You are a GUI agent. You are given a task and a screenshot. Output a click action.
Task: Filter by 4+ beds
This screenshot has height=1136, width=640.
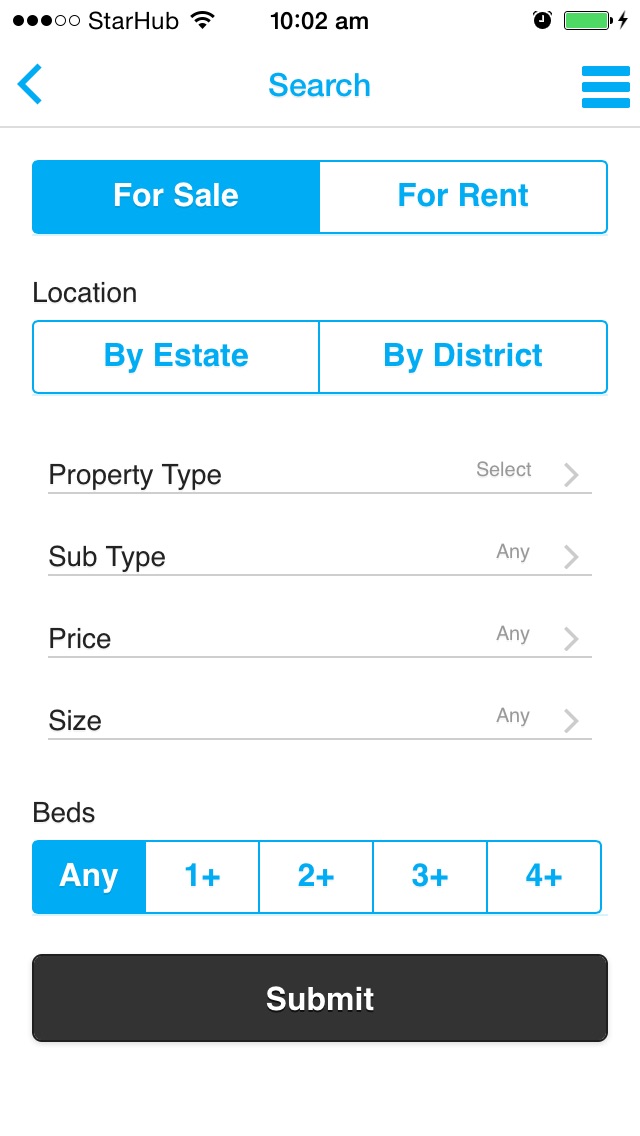544,877
